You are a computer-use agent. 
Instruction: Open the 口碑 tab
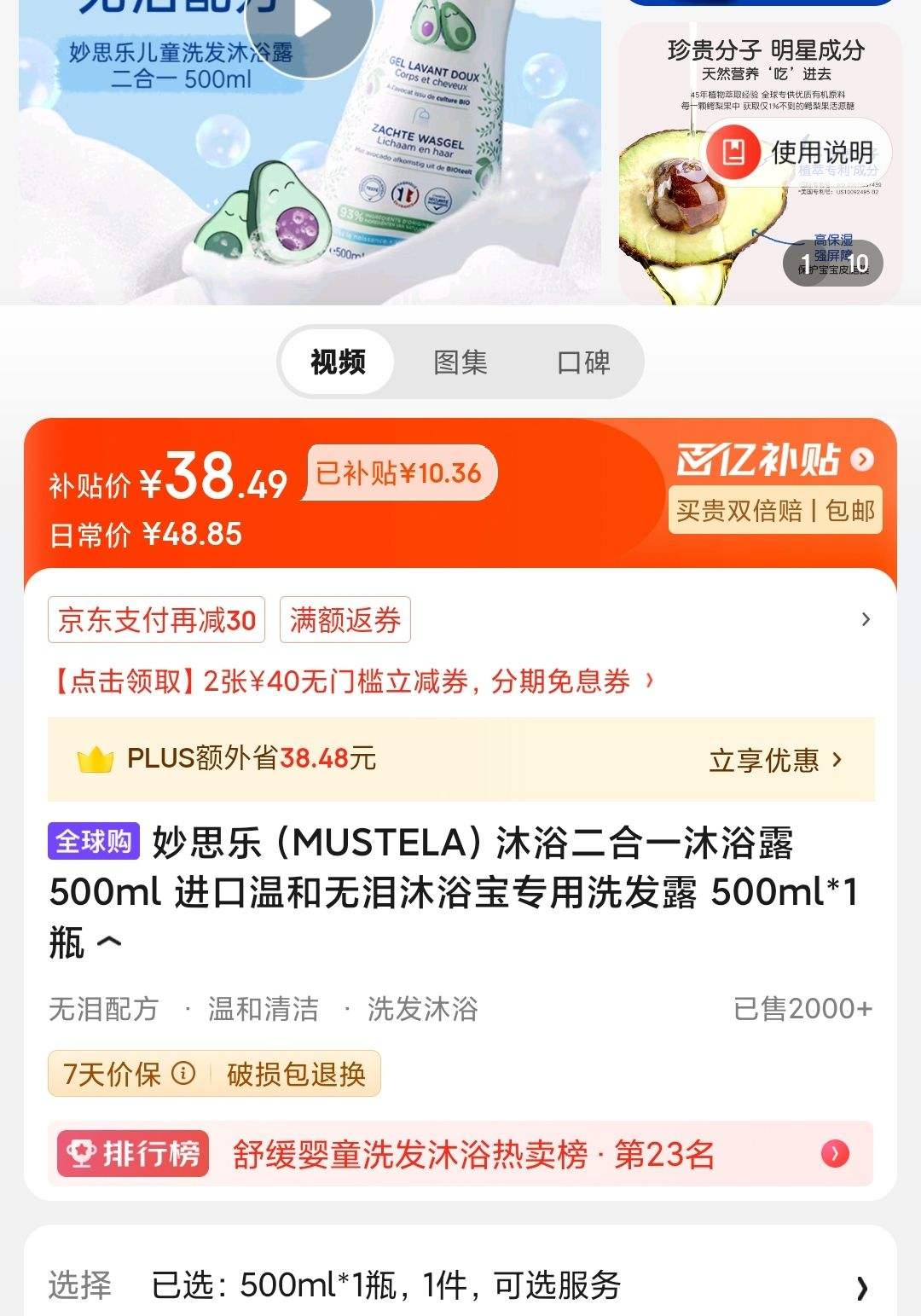[583, 362]
